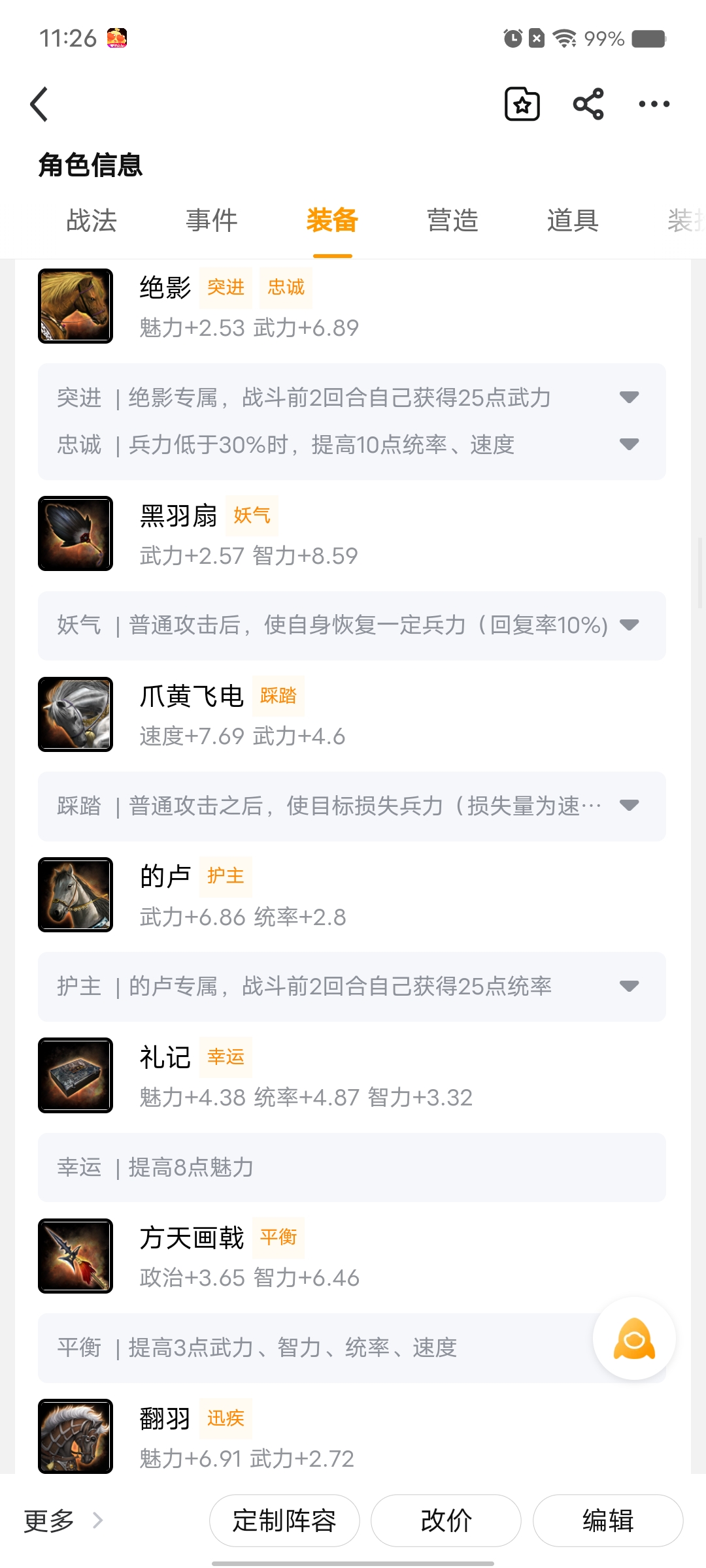Add this listing to favorites
The height and width of the screenshot is (1568, 706).
tap(522, 105)
